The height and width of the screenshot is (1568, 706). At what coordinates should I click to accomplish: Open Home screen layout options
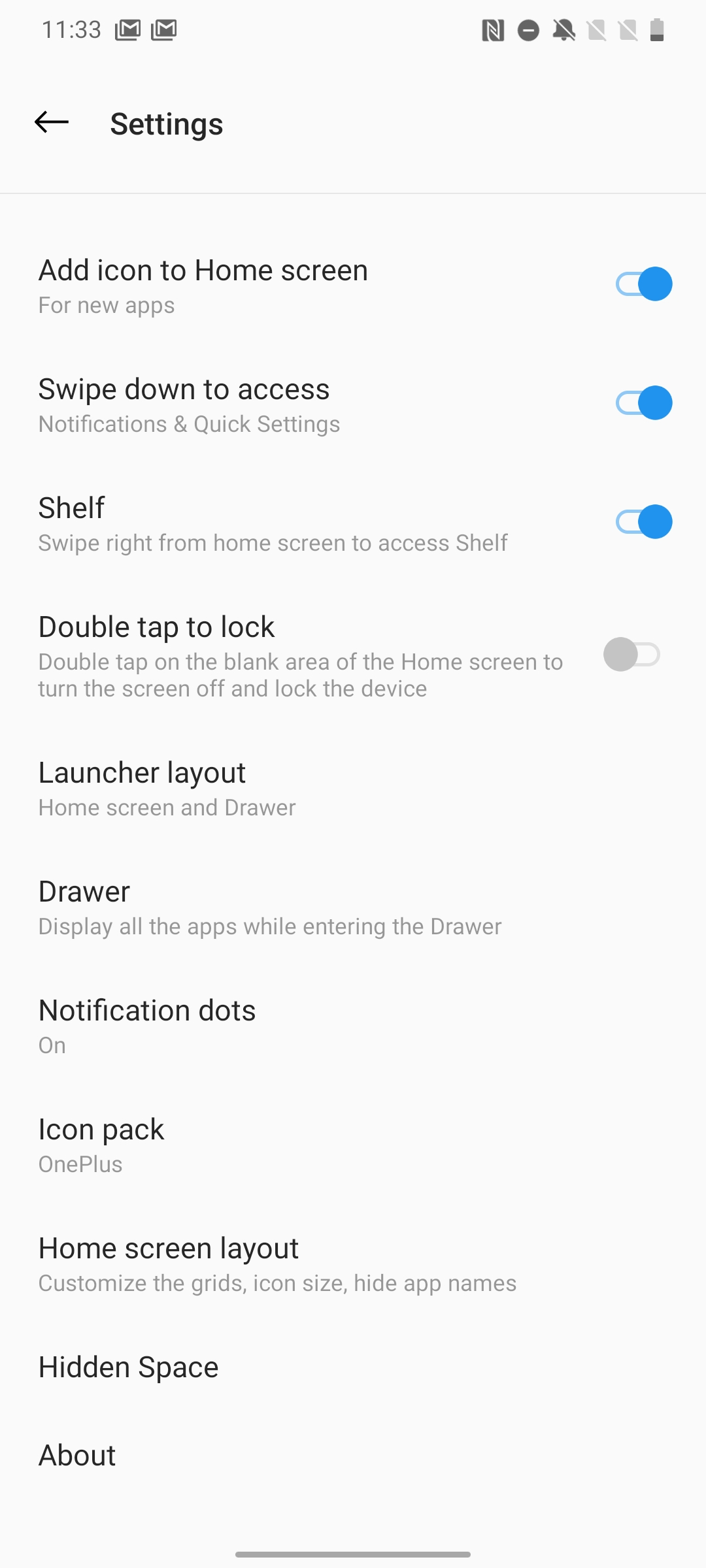pos(353,1264)
